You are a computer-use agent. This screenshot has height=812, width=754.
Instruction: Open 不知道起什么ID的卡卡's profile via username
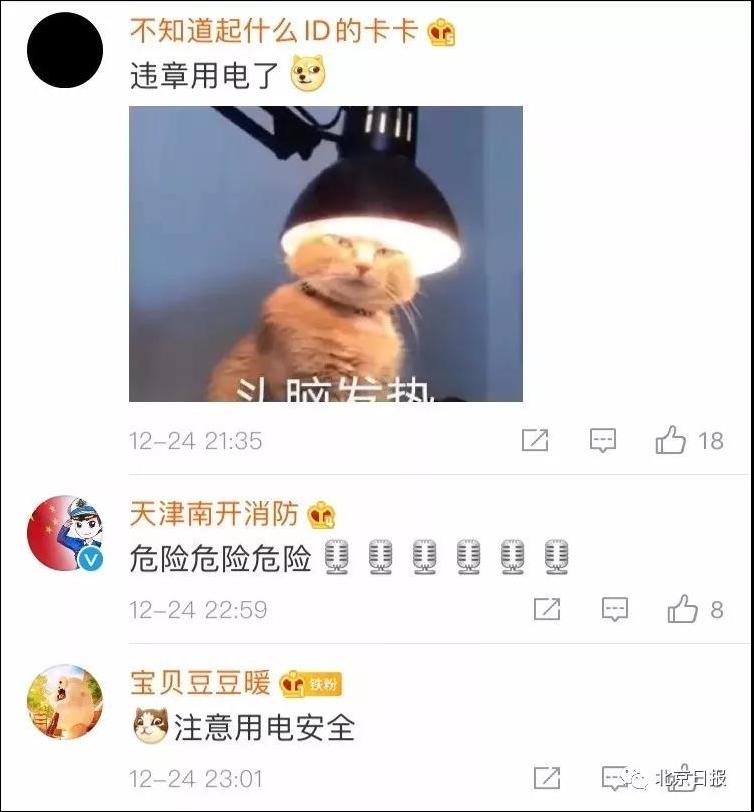276,32
